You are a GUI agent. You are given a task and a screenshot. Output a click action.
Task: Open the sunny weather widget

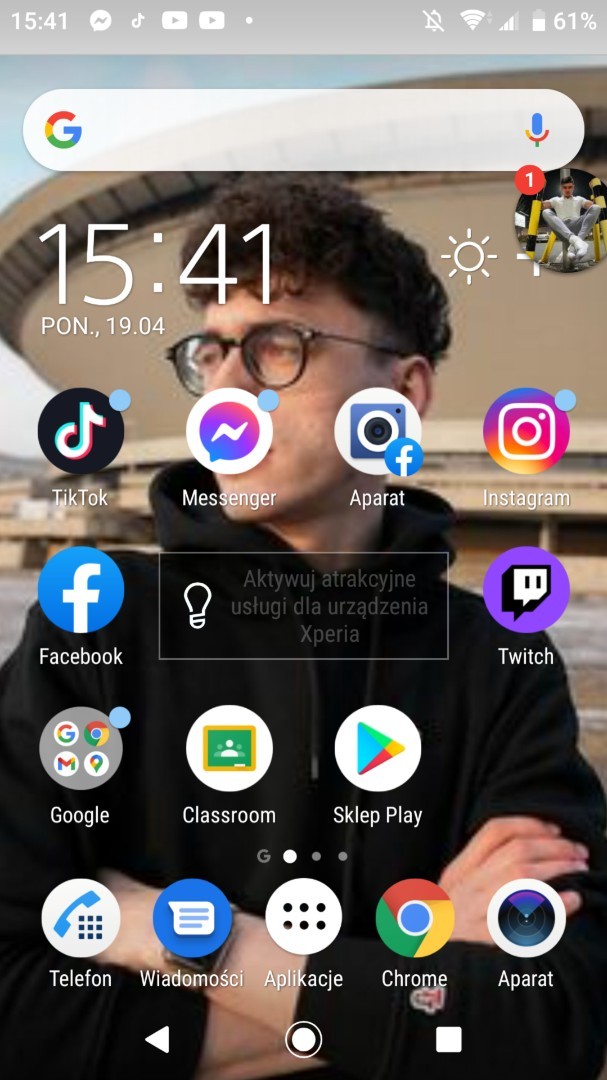(469, 257)
